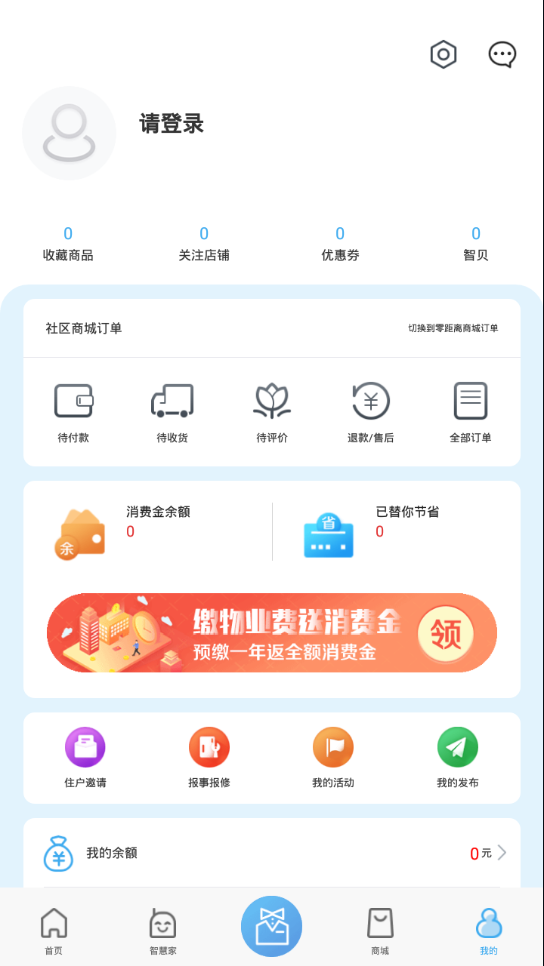Viewport: 544px width, 966px height.
Task: Open the 缴物业费送消费金 banner
Action: pos(272,633)
